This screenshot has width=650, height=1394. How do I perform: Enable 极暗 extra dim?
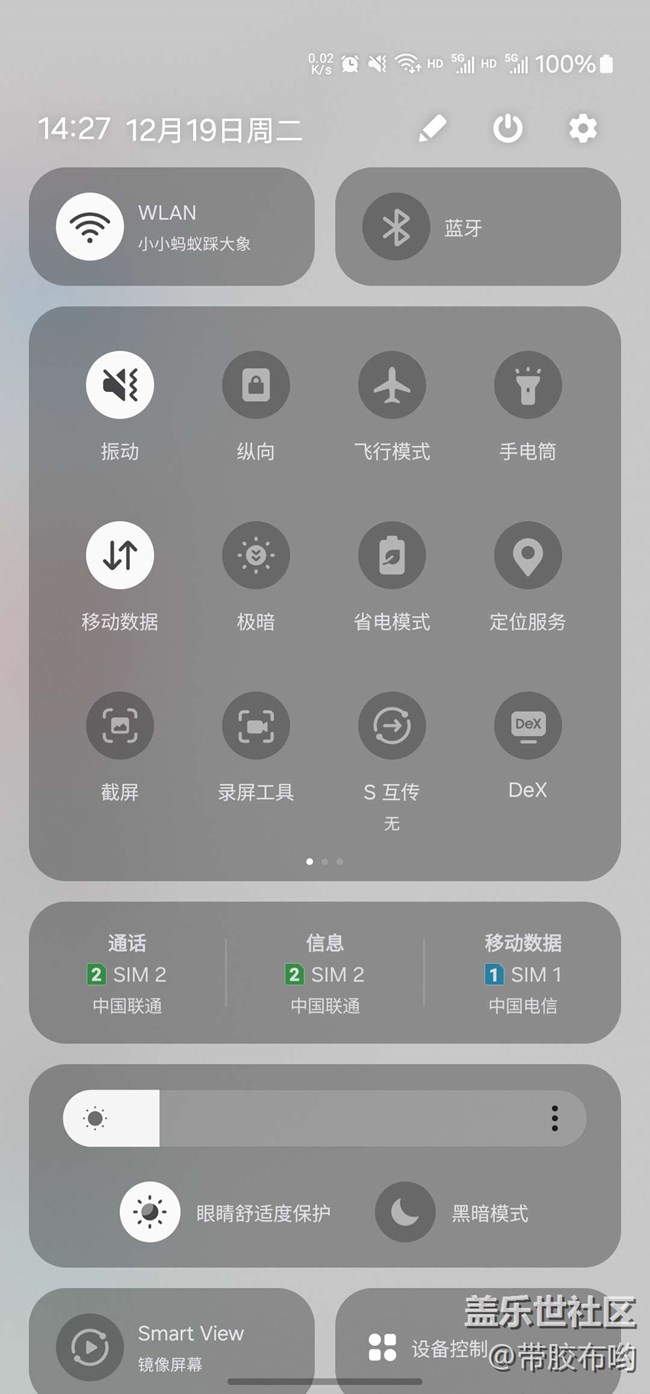[x=256, y=555]
